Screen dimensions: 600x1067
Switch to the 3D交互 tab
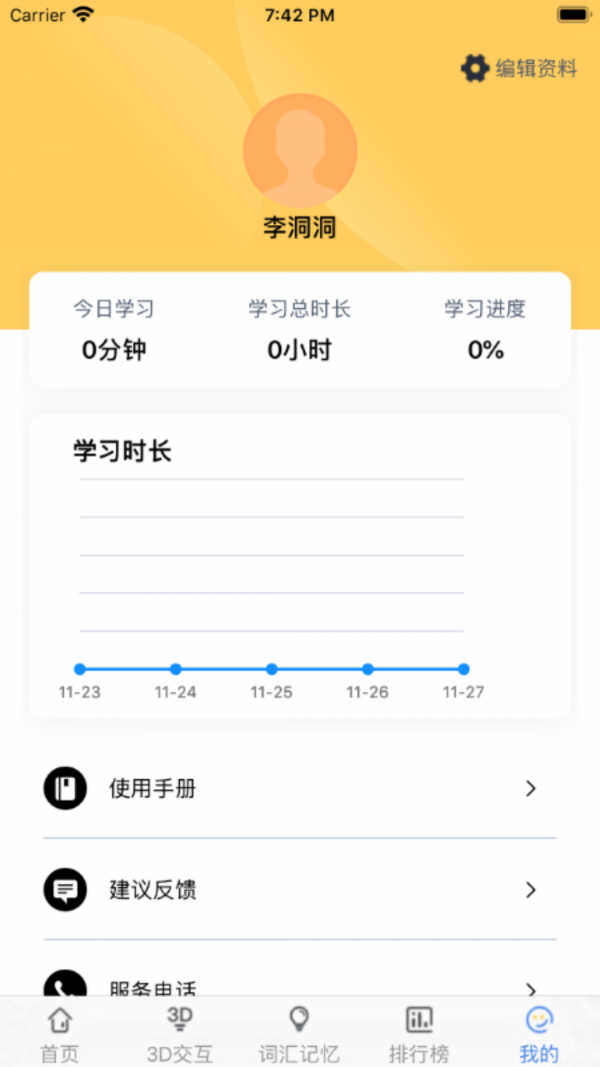pyautogui.click(x=180, y=1034)
